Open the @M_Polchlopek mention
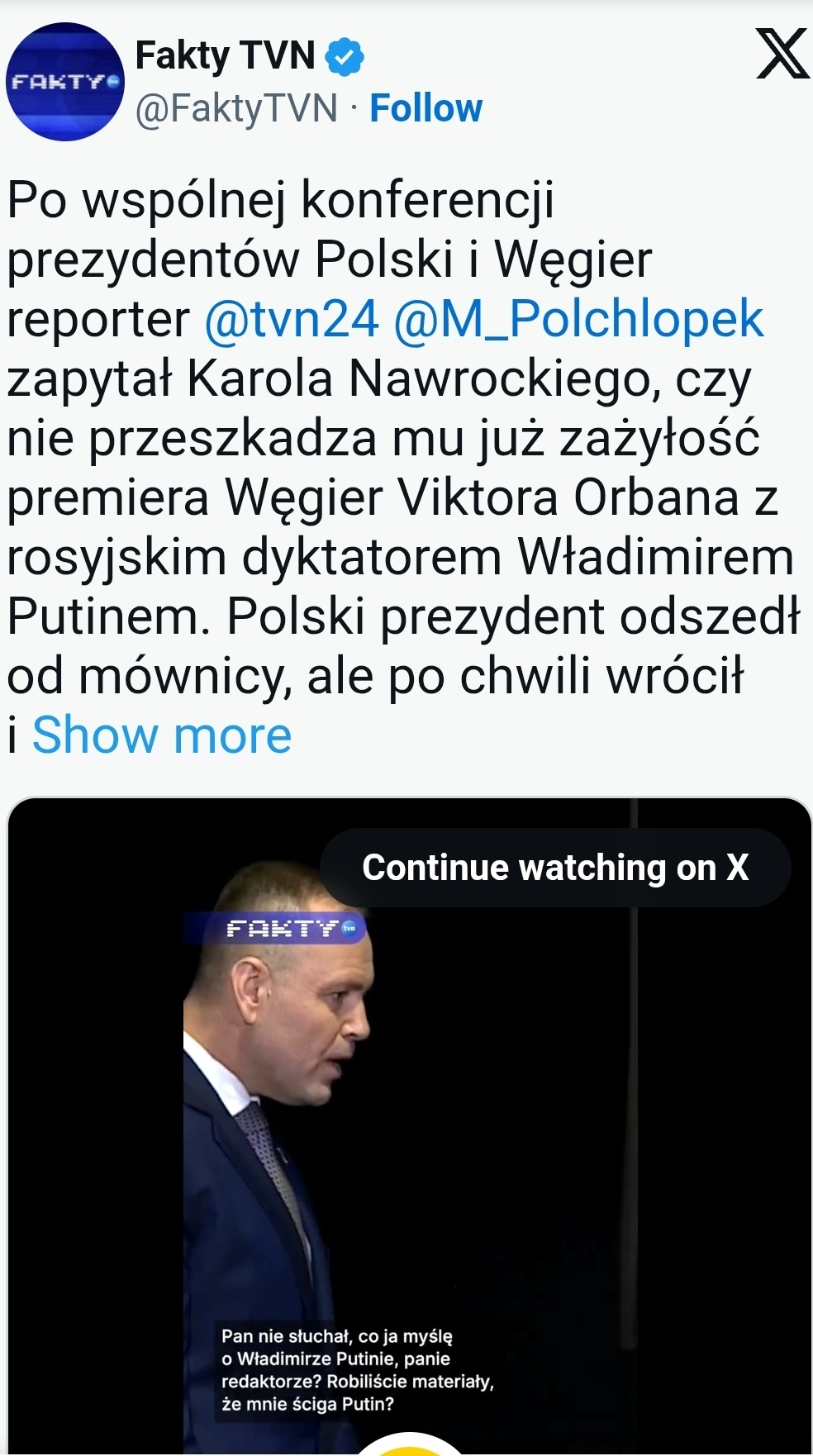The image size is (813, 1456). tap(578, 320)
